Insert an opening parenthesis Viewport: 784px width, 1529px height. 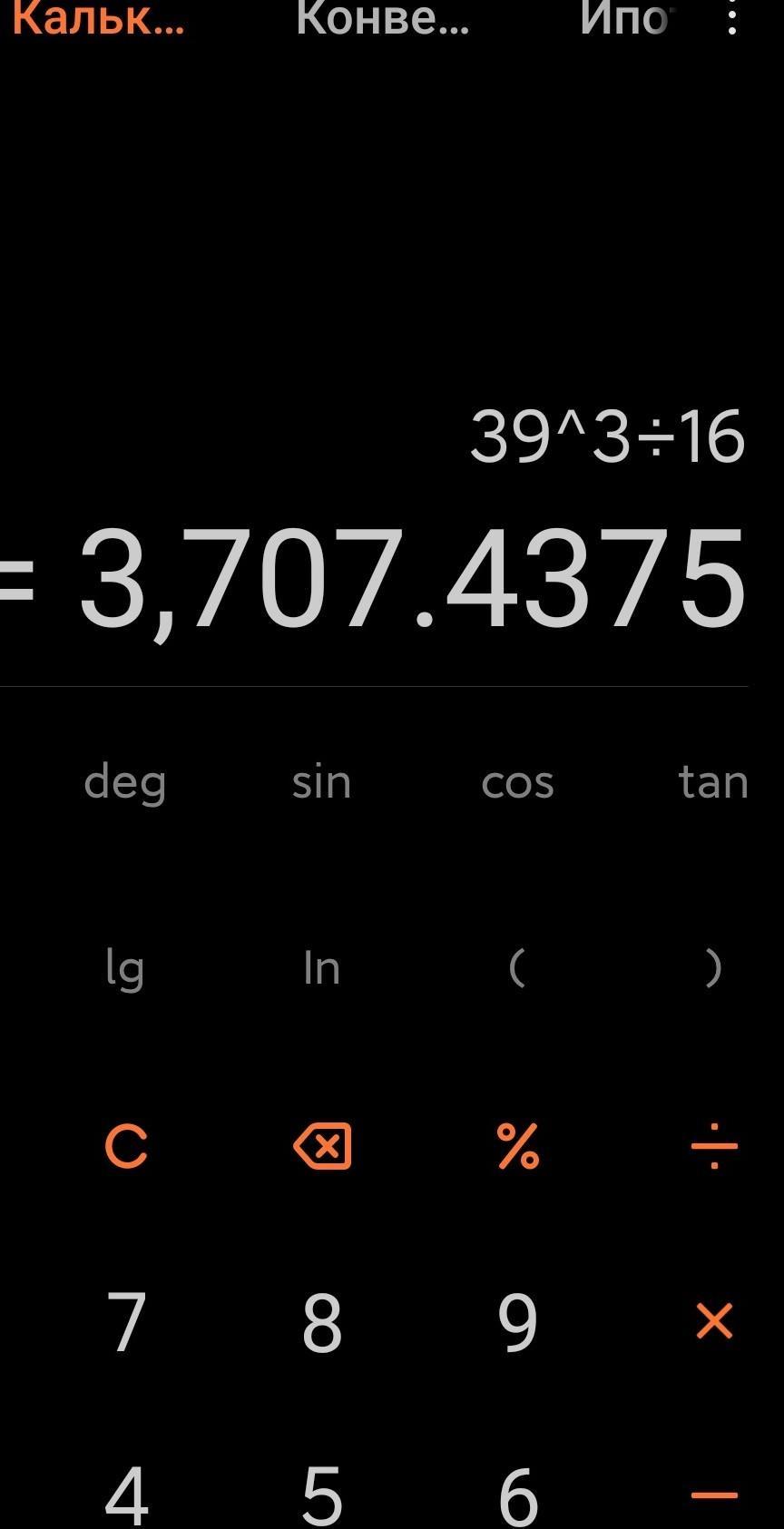tap(517, 967)
